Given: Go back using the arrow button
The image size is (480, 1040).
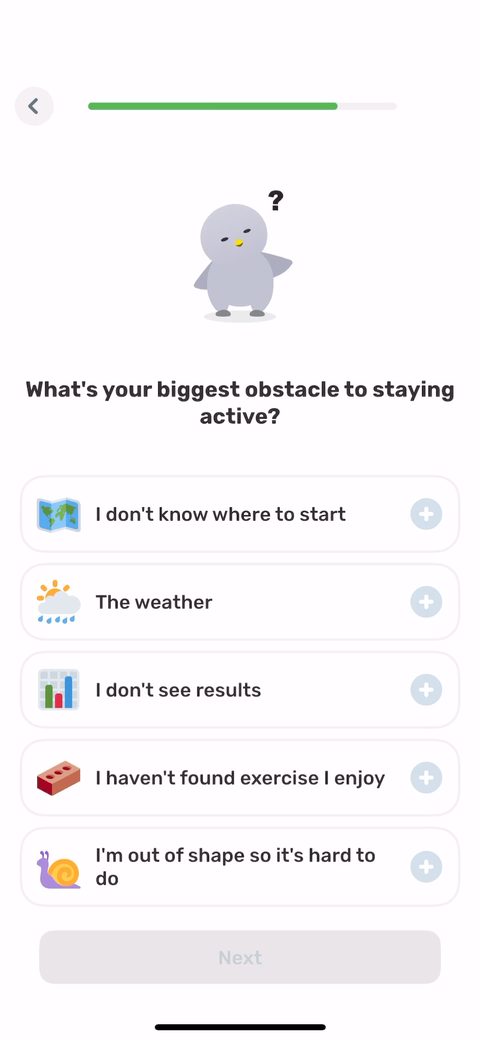Looking at the screenshot, I should pos(34,106).
